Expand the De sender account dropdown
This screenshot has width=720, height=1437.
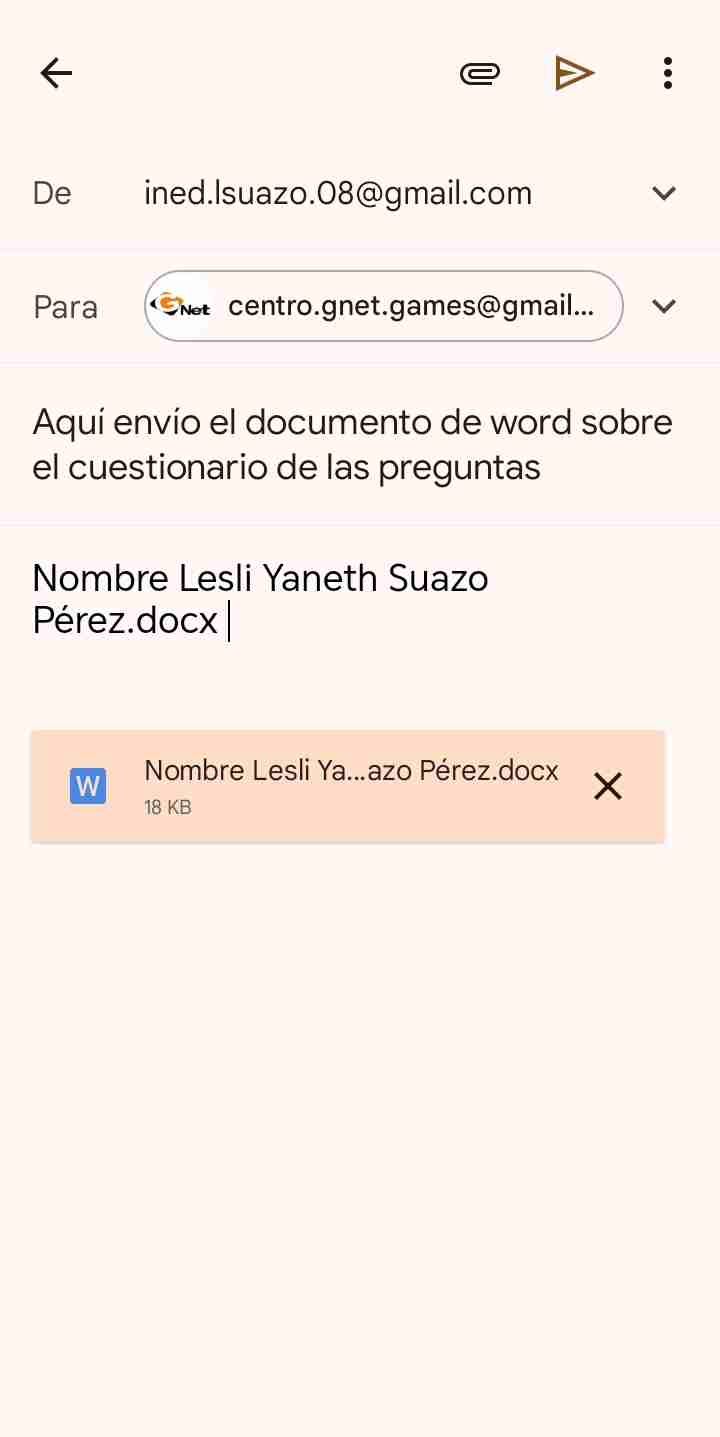(664, 193)
